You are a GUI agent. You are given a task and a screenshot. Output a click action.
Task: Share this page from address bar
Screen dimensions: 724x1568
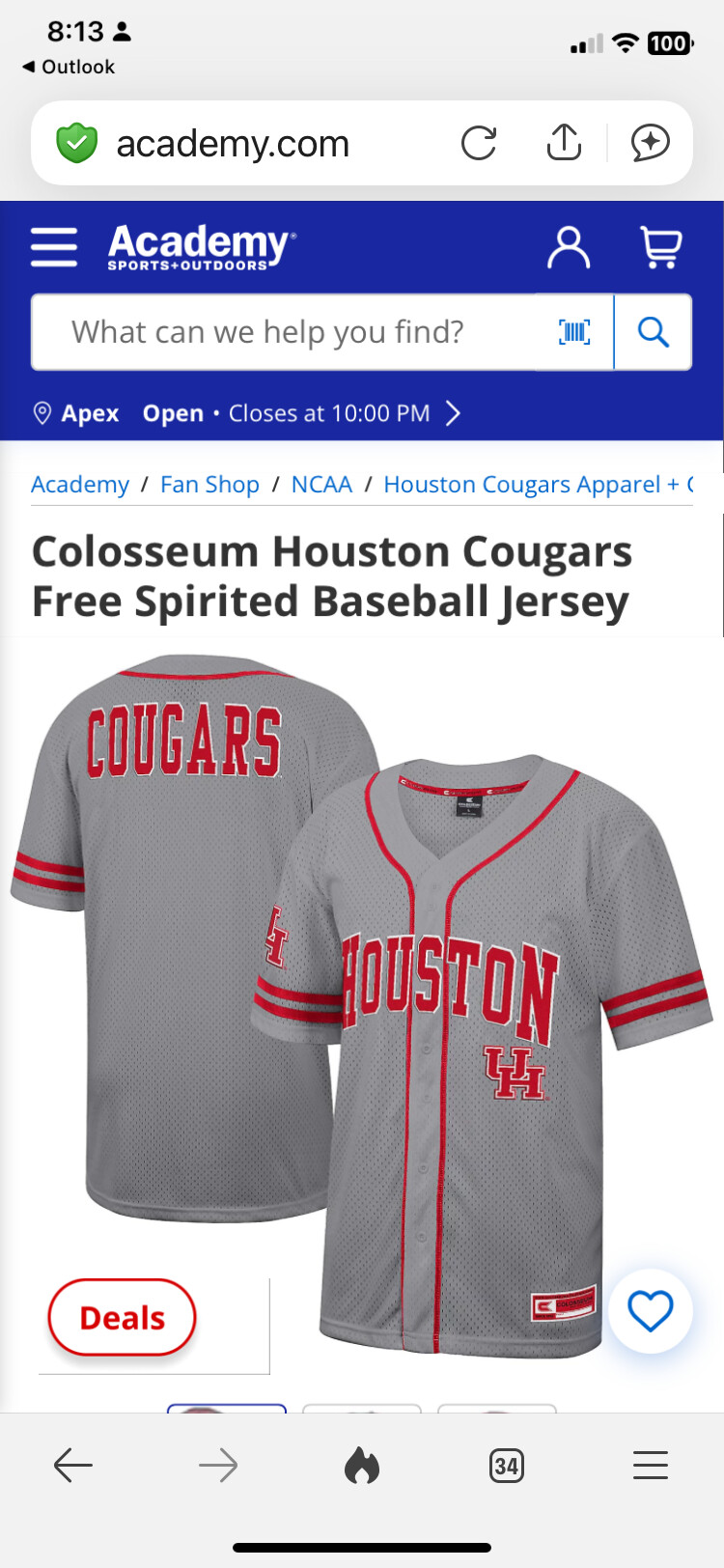click(564, 143)
